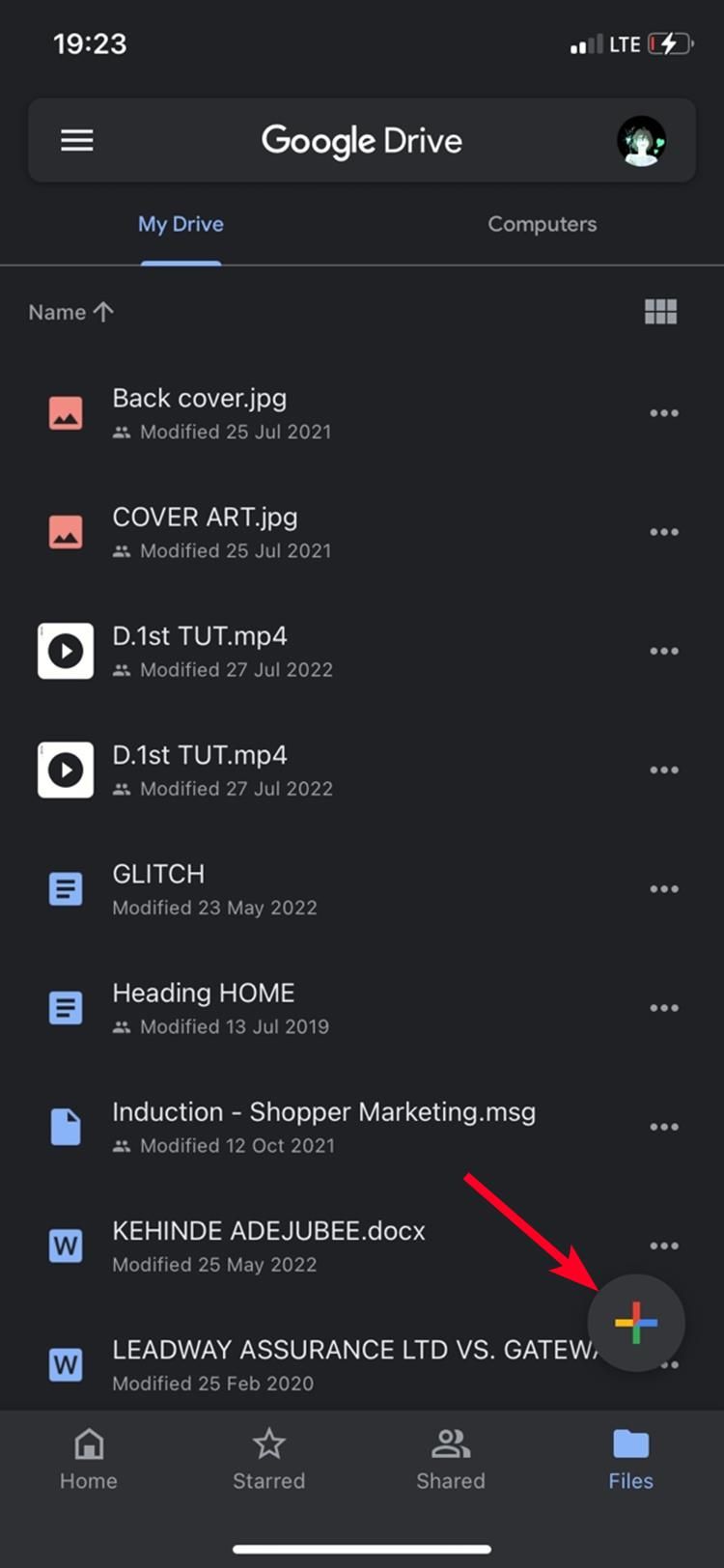The image size is (724, 1568).
Task: Switch to grid view layout
Action: pyautogui.click(x=660, y=311)
